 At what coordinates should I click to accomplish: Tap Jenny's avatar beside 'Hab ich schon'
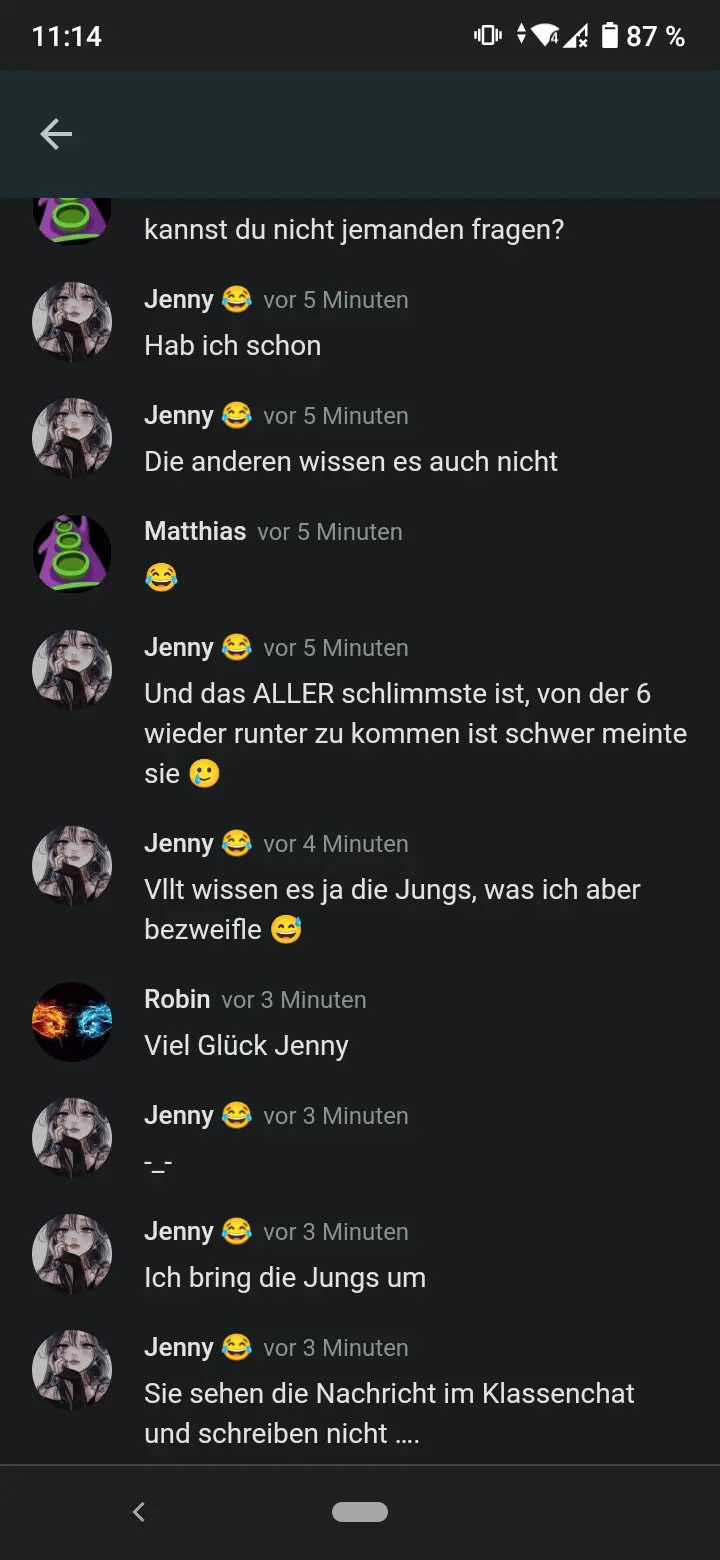(72, 322)
